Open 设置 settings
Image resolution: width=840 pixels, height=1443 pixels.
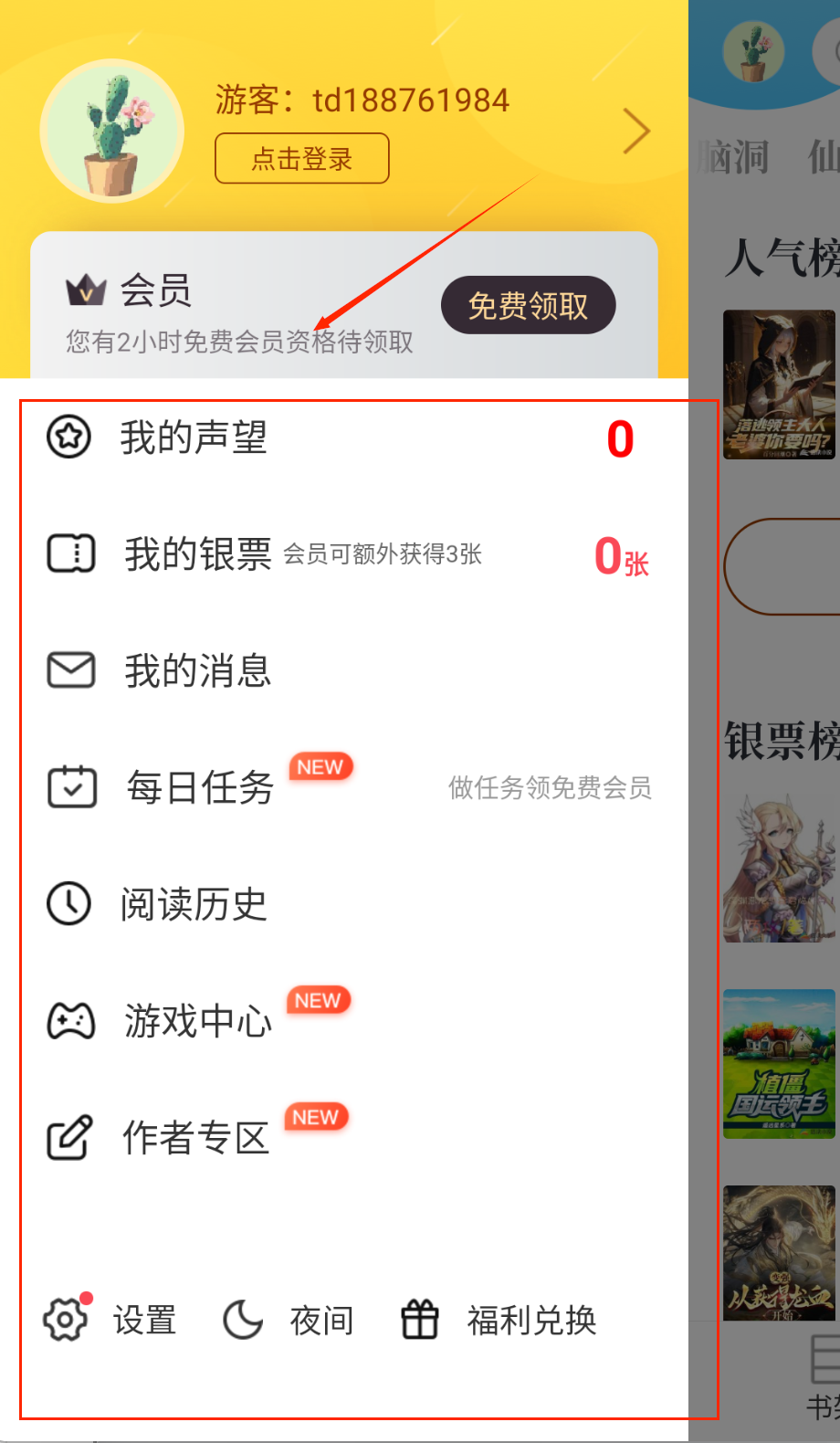point(110,1321)
